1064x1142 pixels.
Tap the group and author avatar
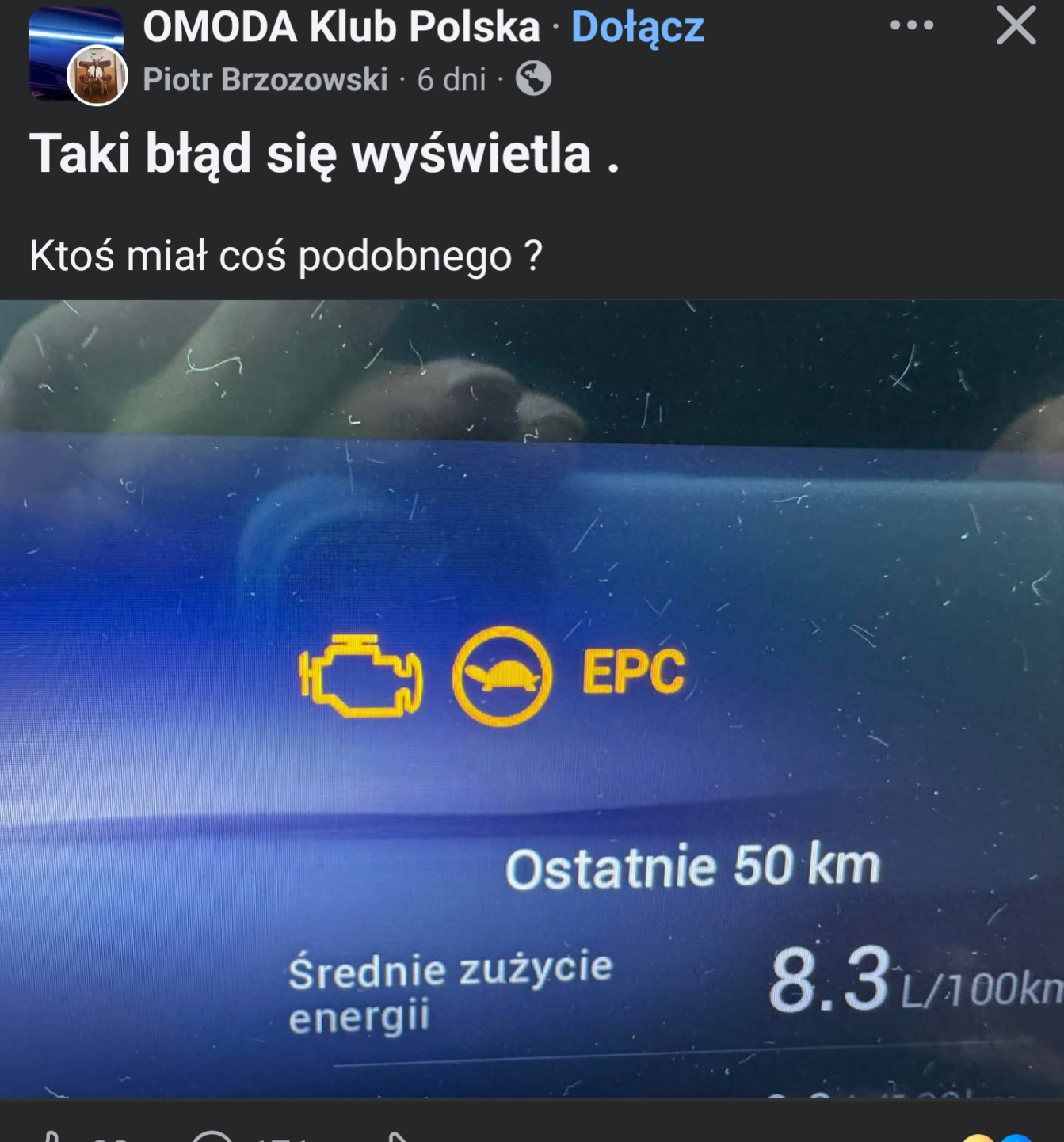pos(77,55)
